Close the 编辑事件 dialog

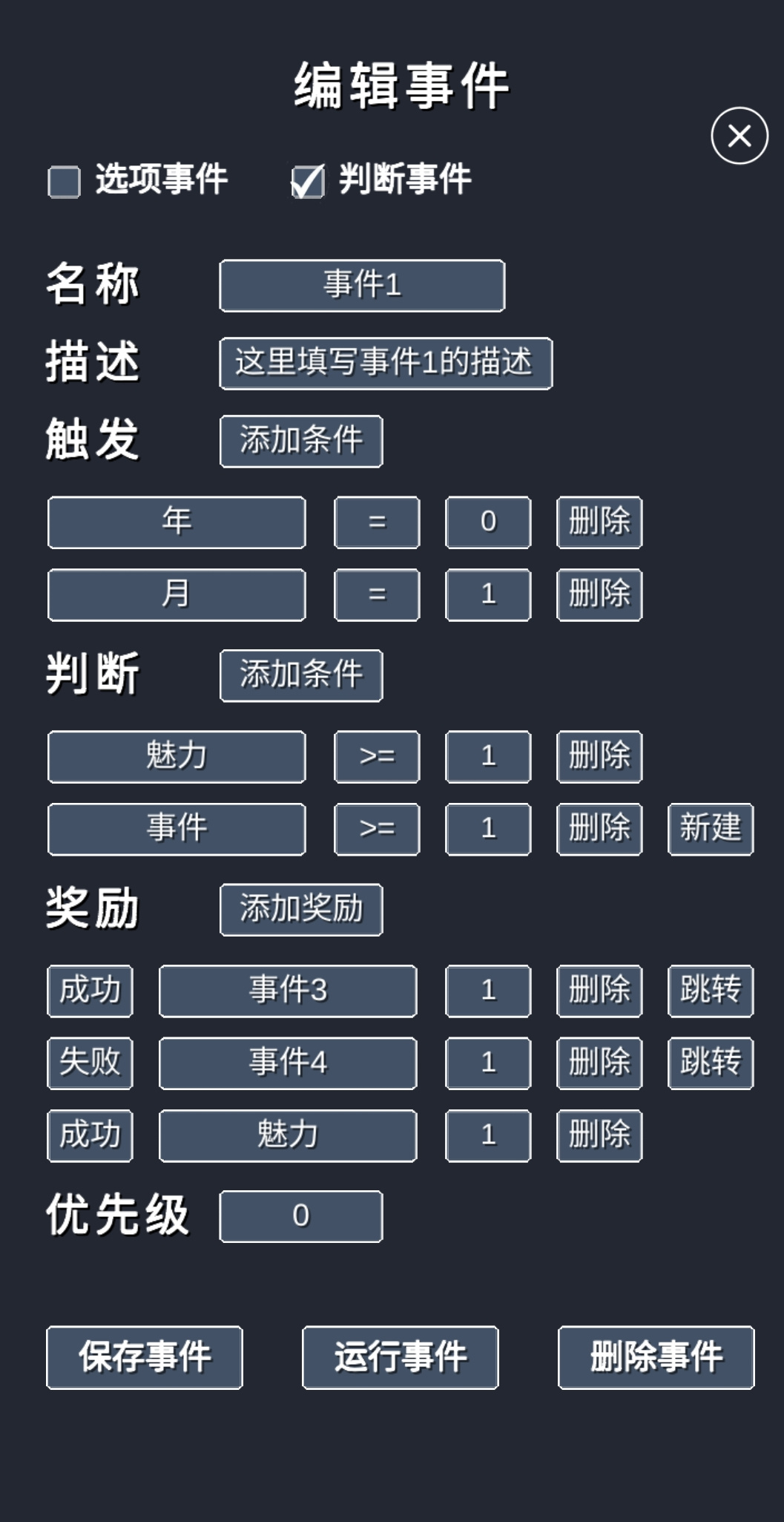click(739, 136)
